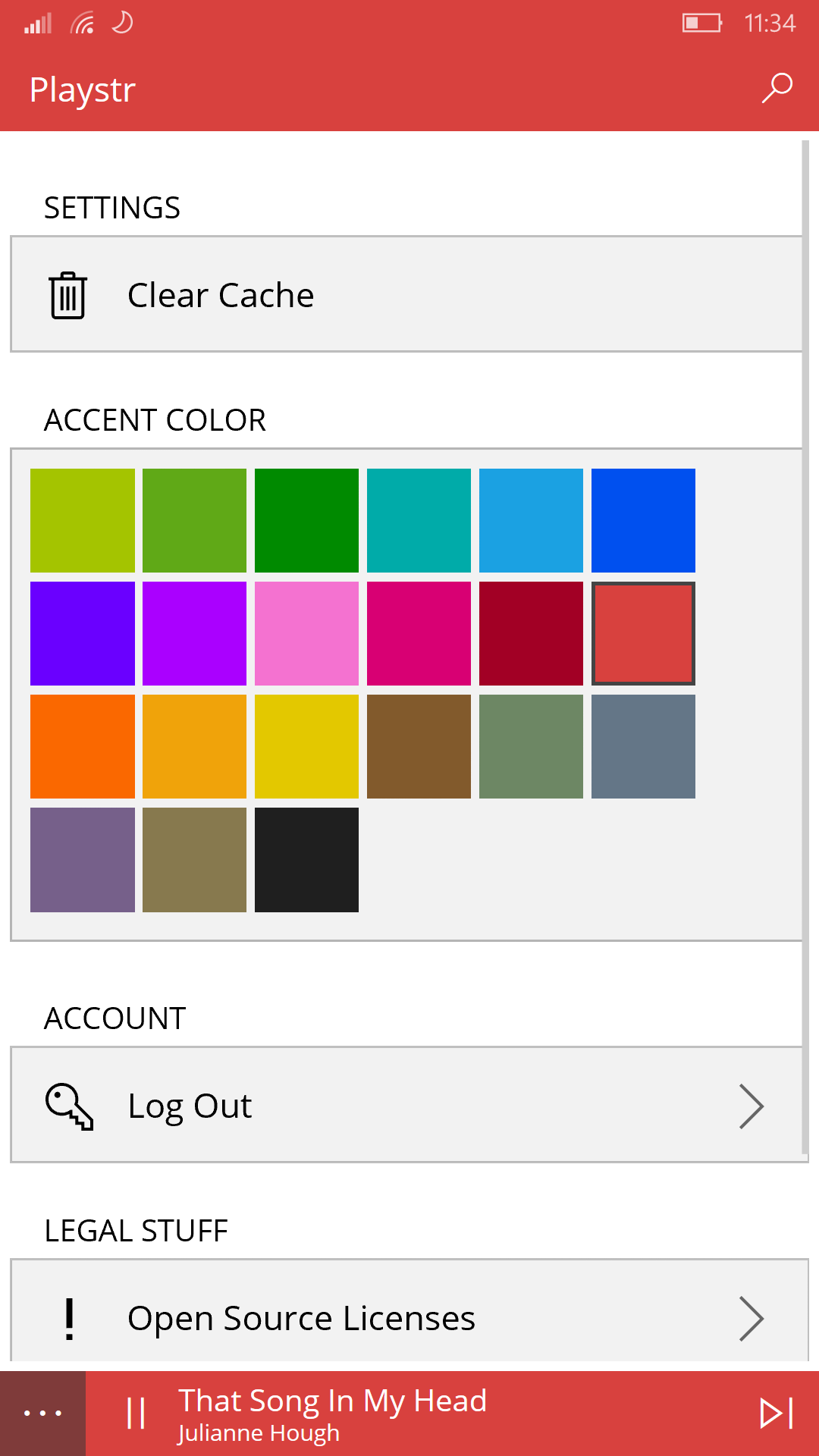Screen dimensions: 819x1456
Task: Choose the teal accent color
Action: tap(419, 520)
